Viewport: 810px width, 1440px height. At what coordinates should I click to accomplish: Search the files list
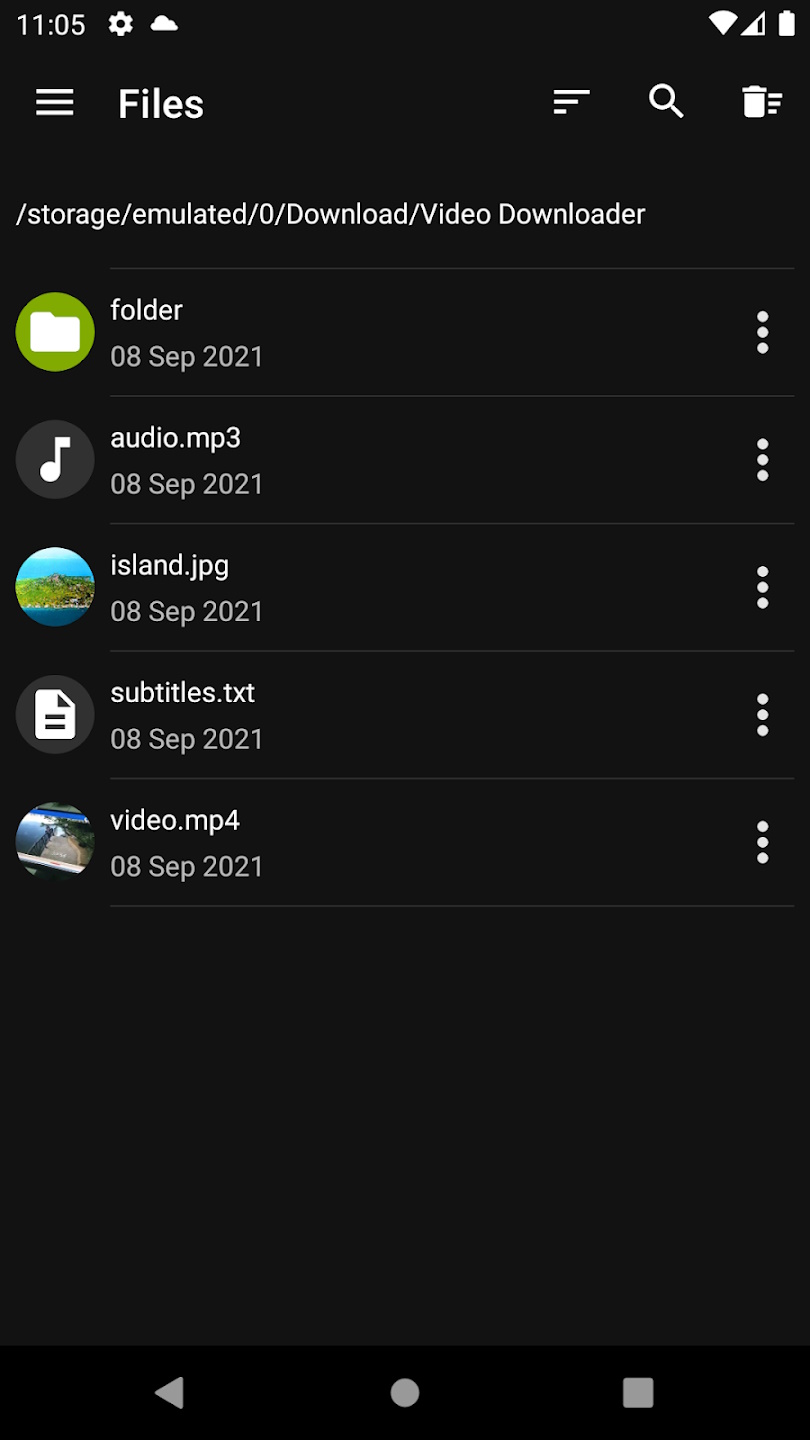(666, 102)
